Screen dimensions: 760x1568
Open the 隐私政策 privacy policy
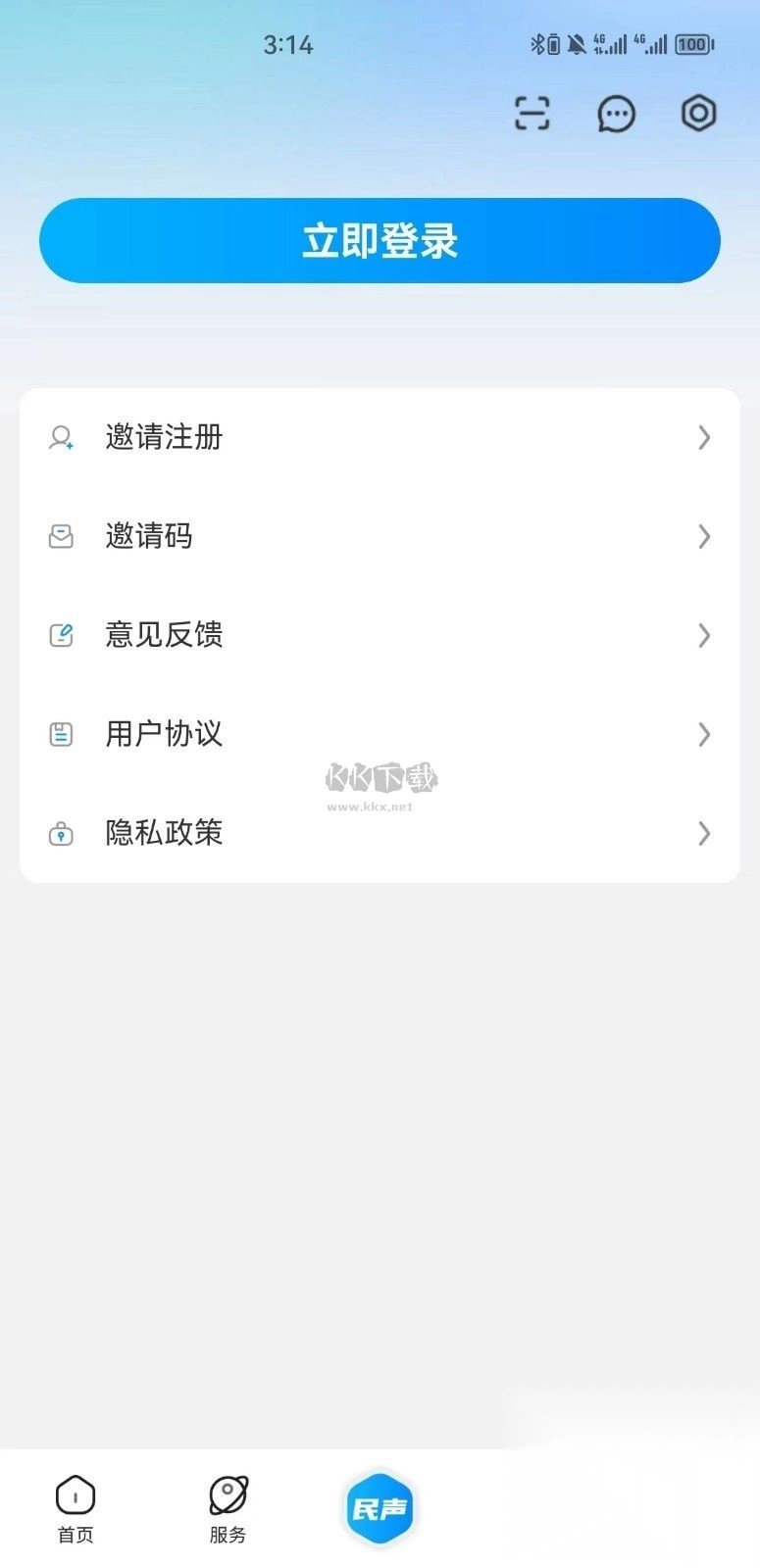pyautogui.click(x=380, y=833)
